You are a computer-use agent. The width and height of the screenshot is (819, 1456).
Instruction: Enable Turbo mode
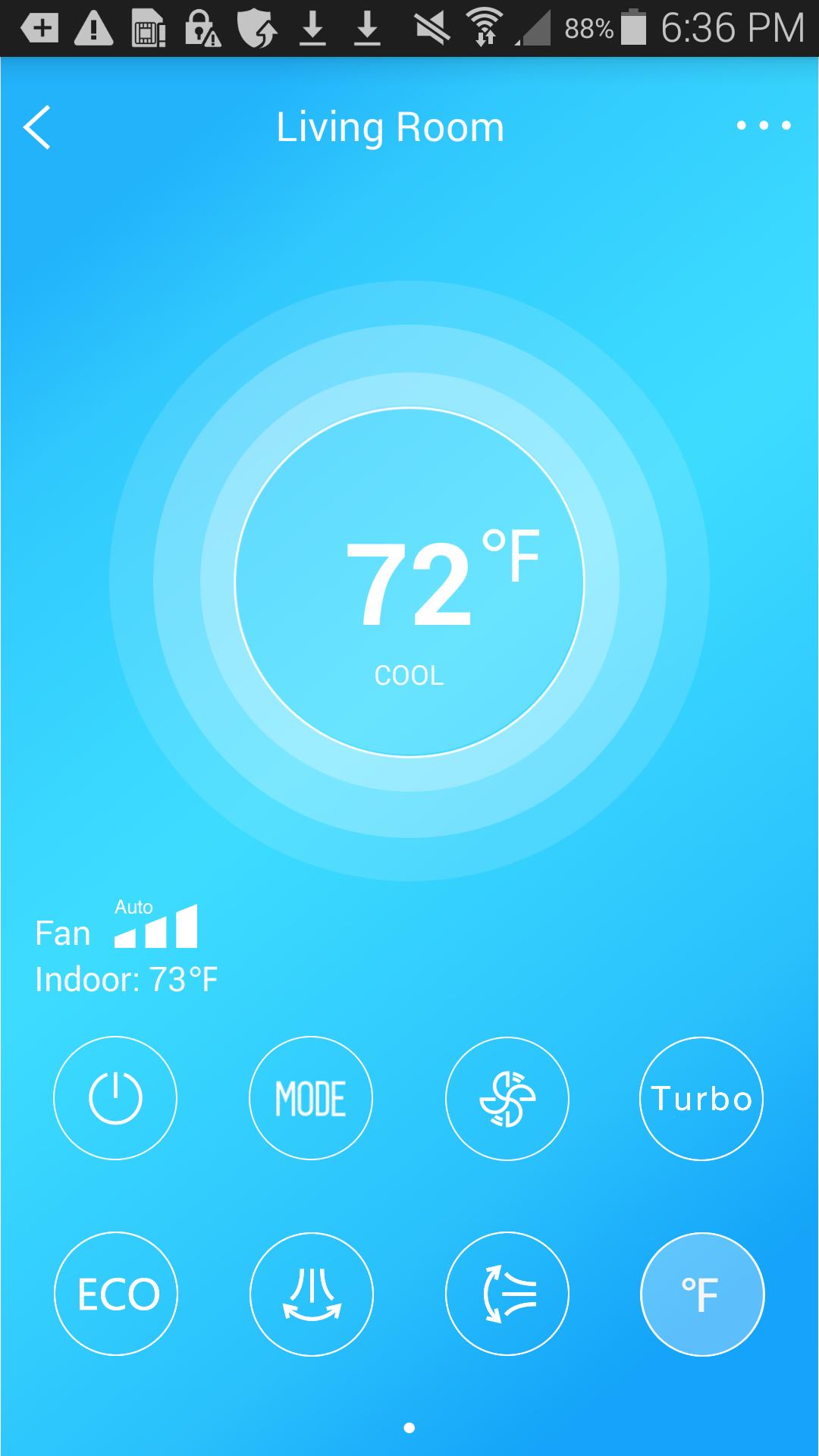pyautogui.click(x=701, y=1098)
